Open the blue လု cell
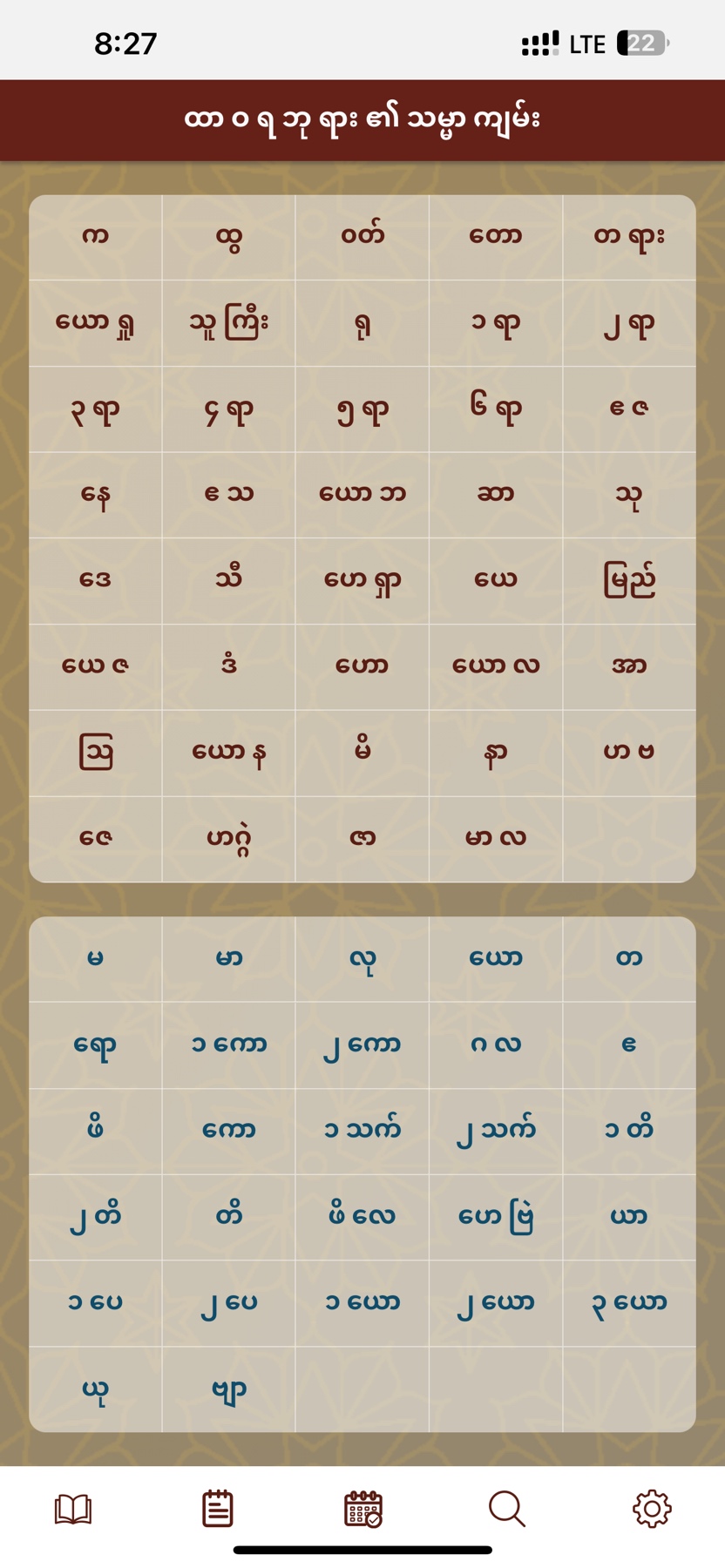Screen dimensions: 725x1568 click(x=362, y=959)
